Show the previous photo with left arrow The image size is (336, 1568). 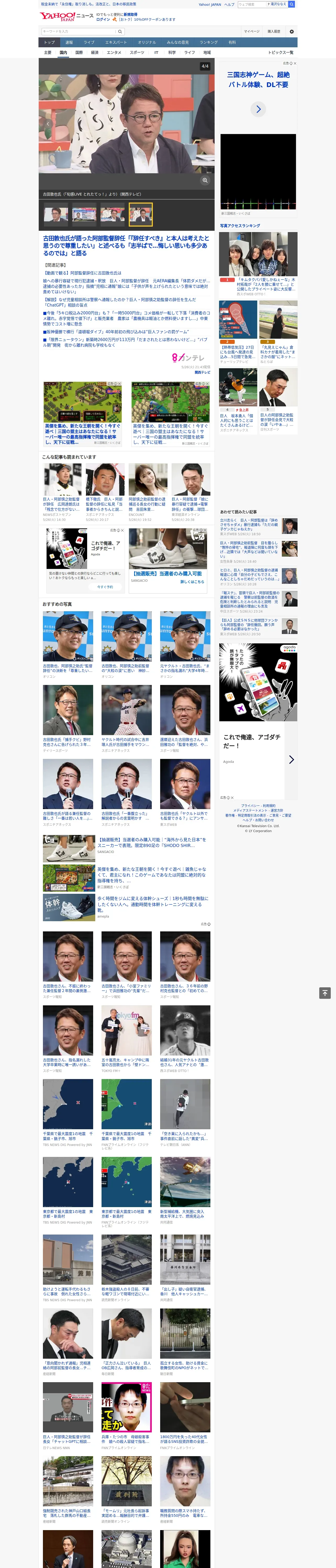pos(48,124)
